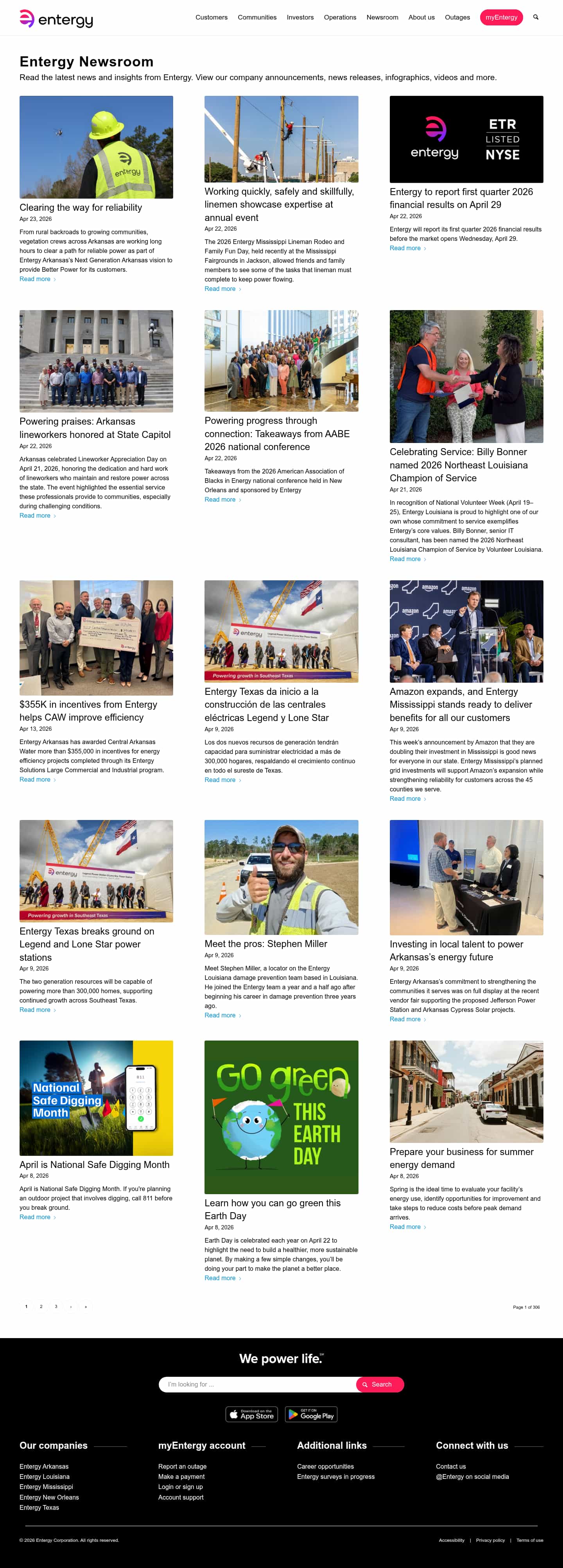Click the pink Search button in the footer
Image resolution: width=563 pixels, height=1568 pixels.
pyautogui.click(x=380, y=1384)
